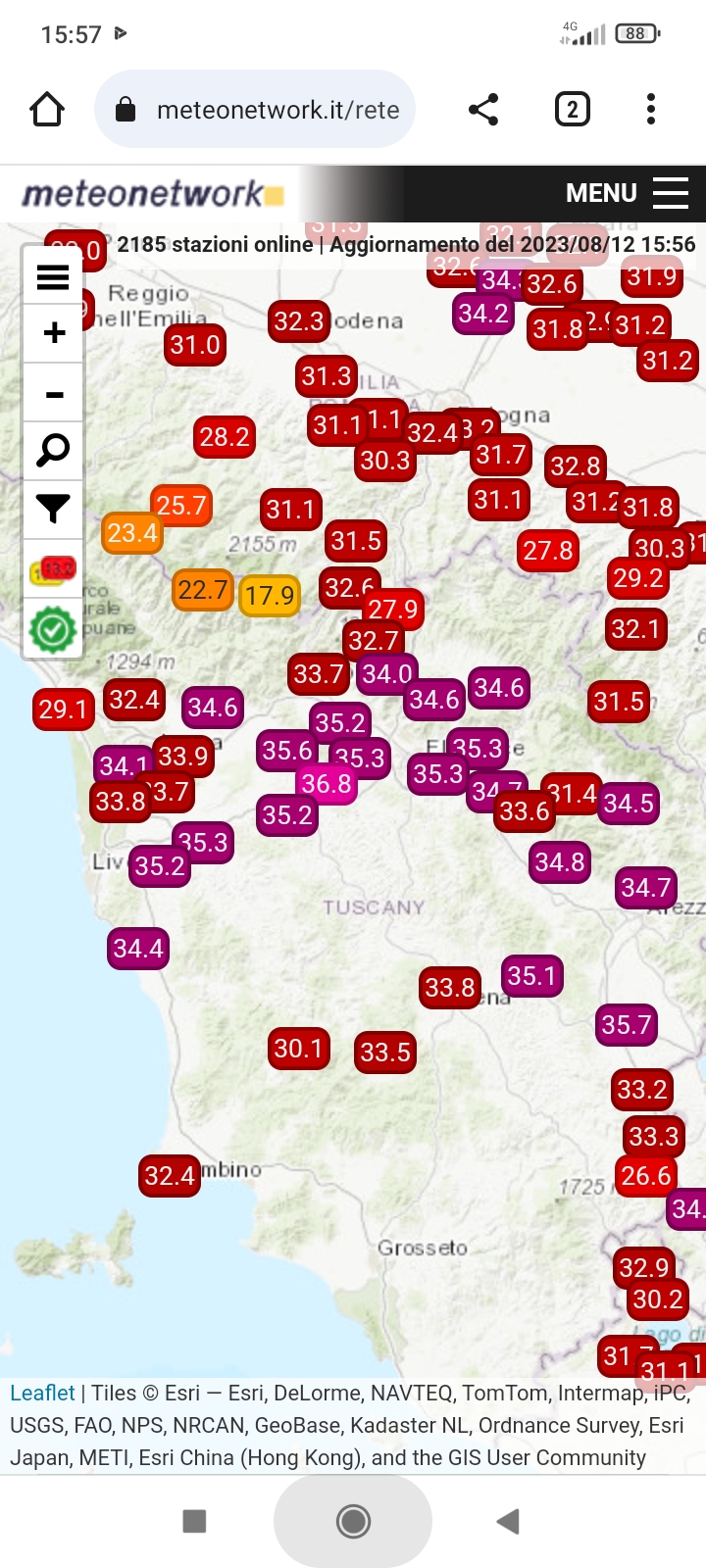The width and height of the screenshot is (706, 1568).
Task: Share this page
Action: tap(483, 110)
